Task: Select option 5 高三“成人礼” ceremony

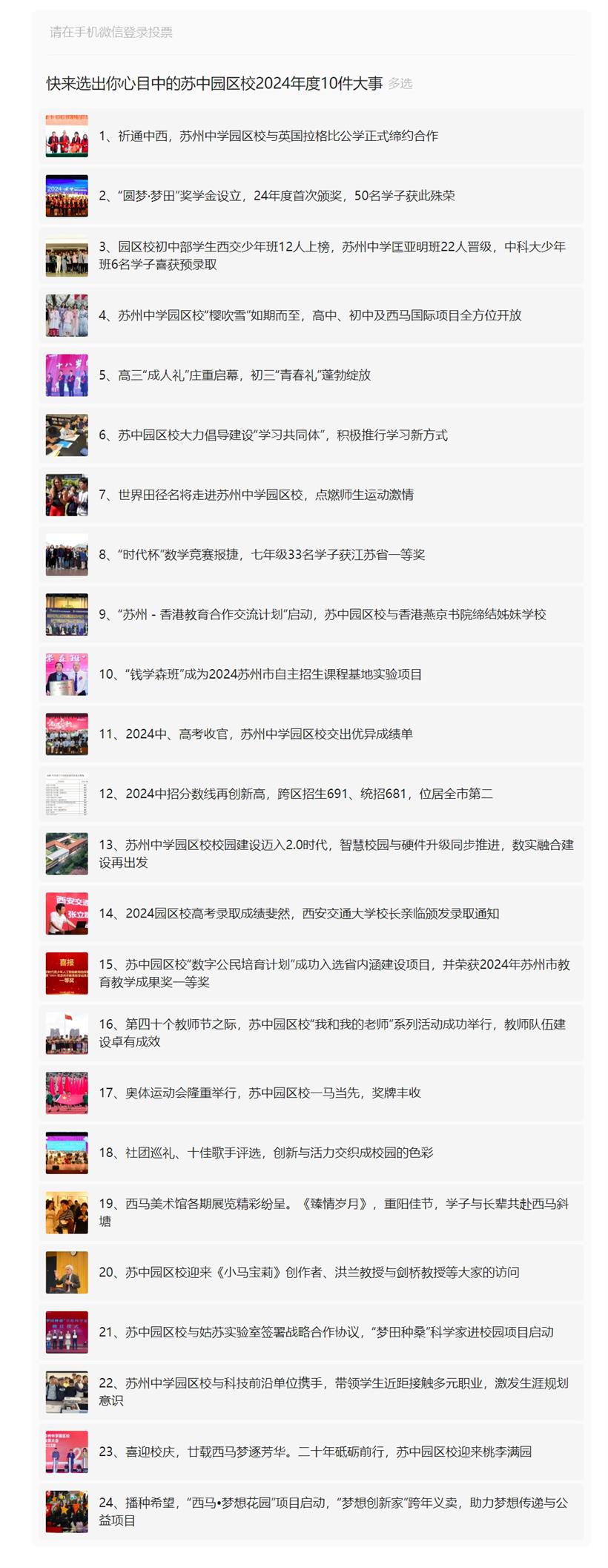Action: coord(234,375)
